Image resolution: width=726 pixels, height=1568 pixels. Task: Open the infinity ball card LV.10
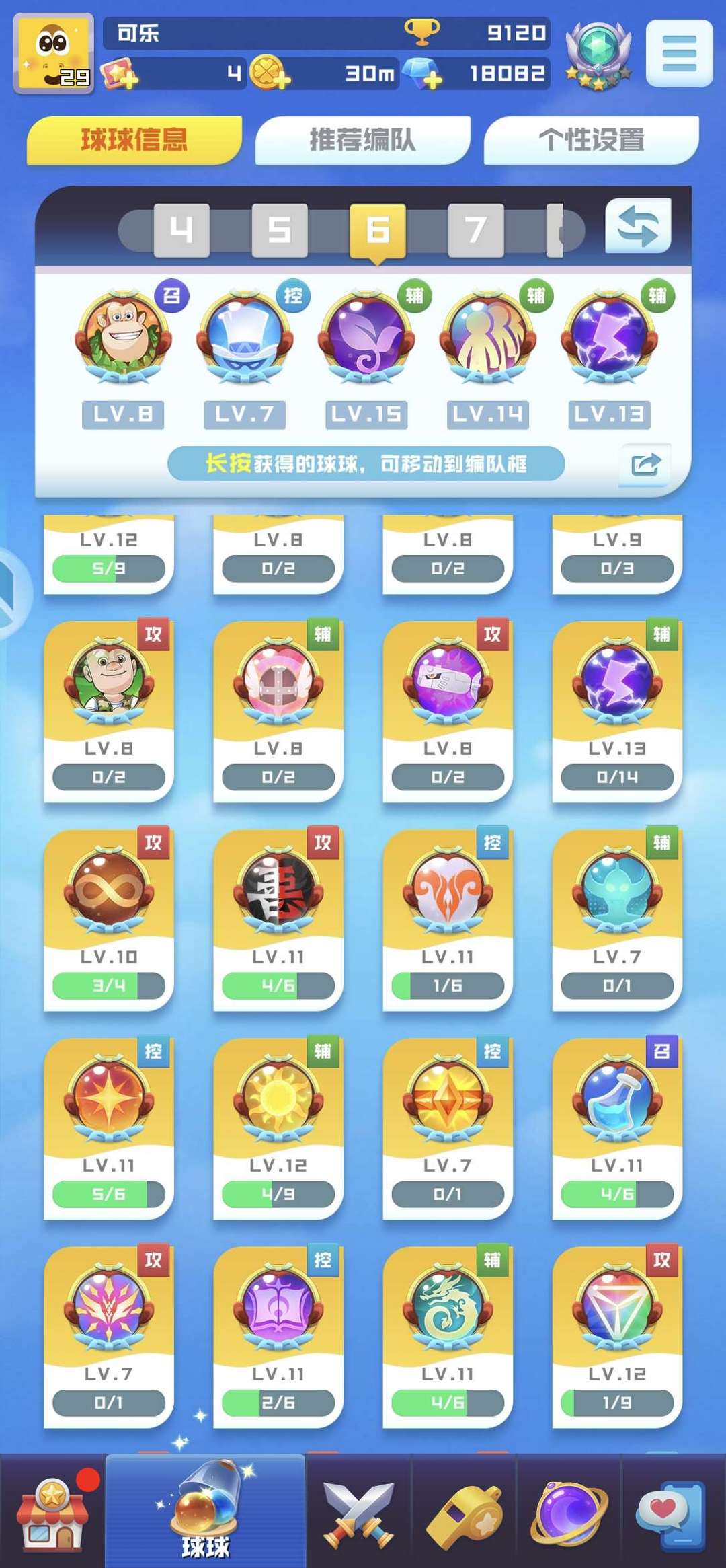109,920
